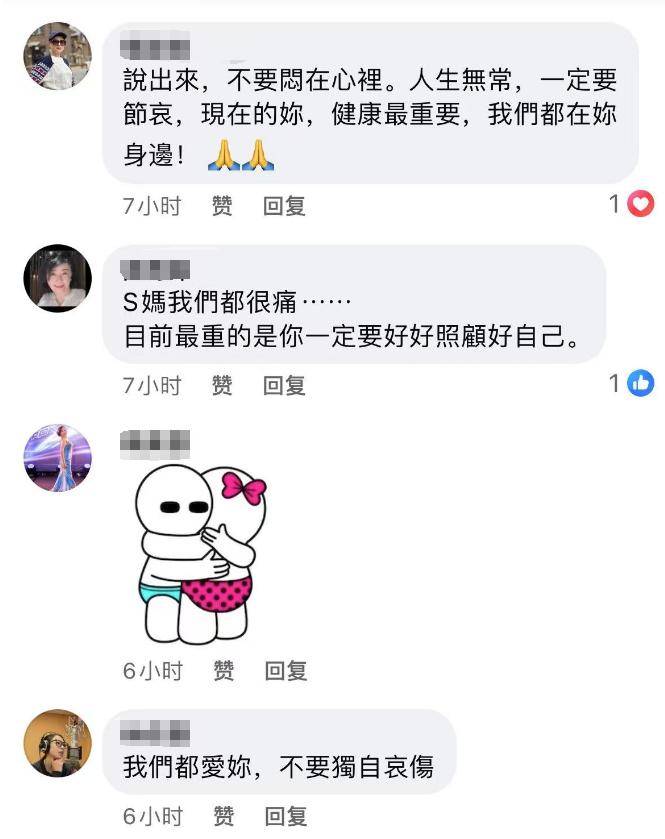
Task: Open profile photo of sticker commenter
Action: click(x=57, y=458)
